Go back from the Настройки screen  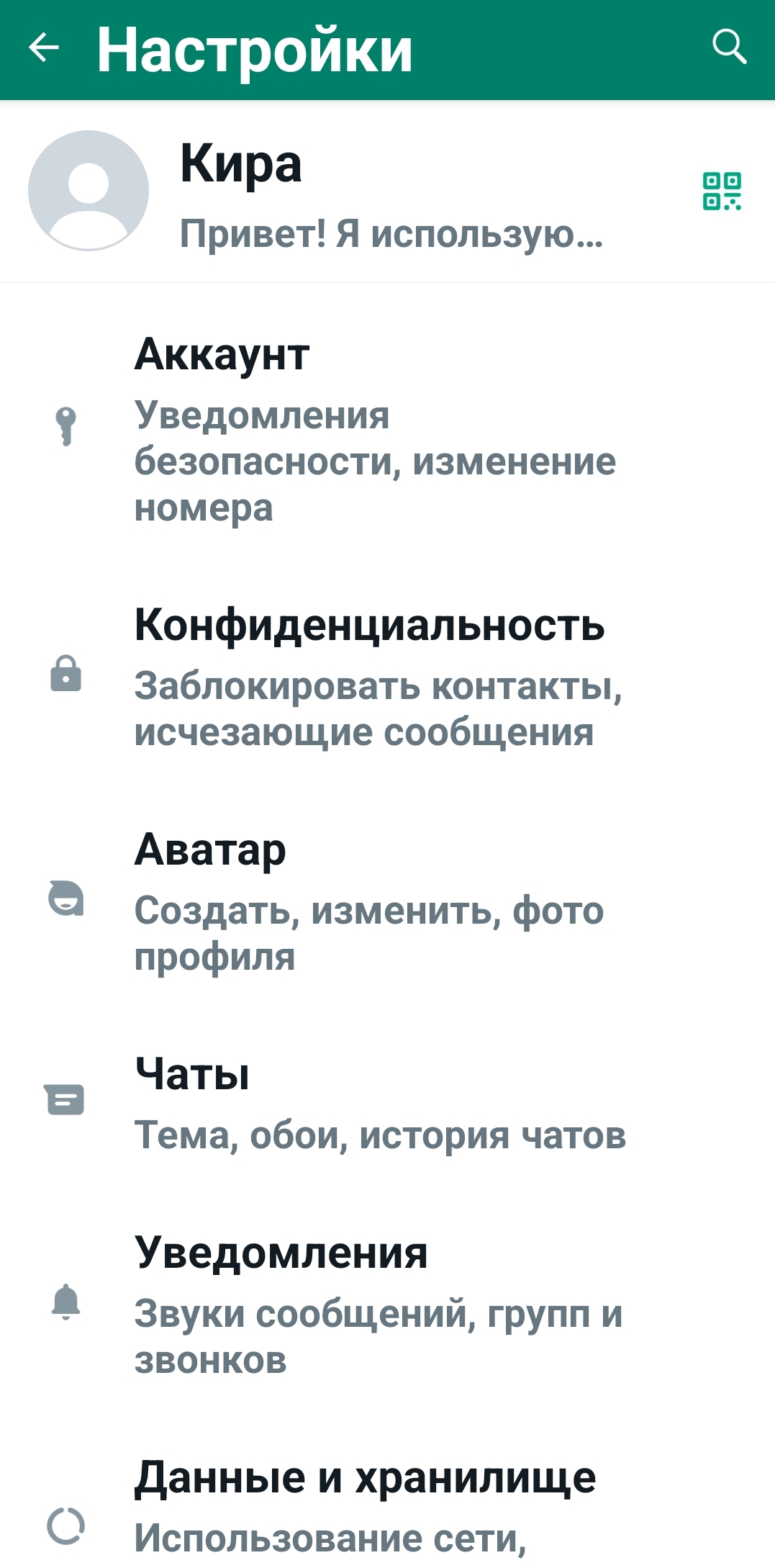click(x=44, y=48)
